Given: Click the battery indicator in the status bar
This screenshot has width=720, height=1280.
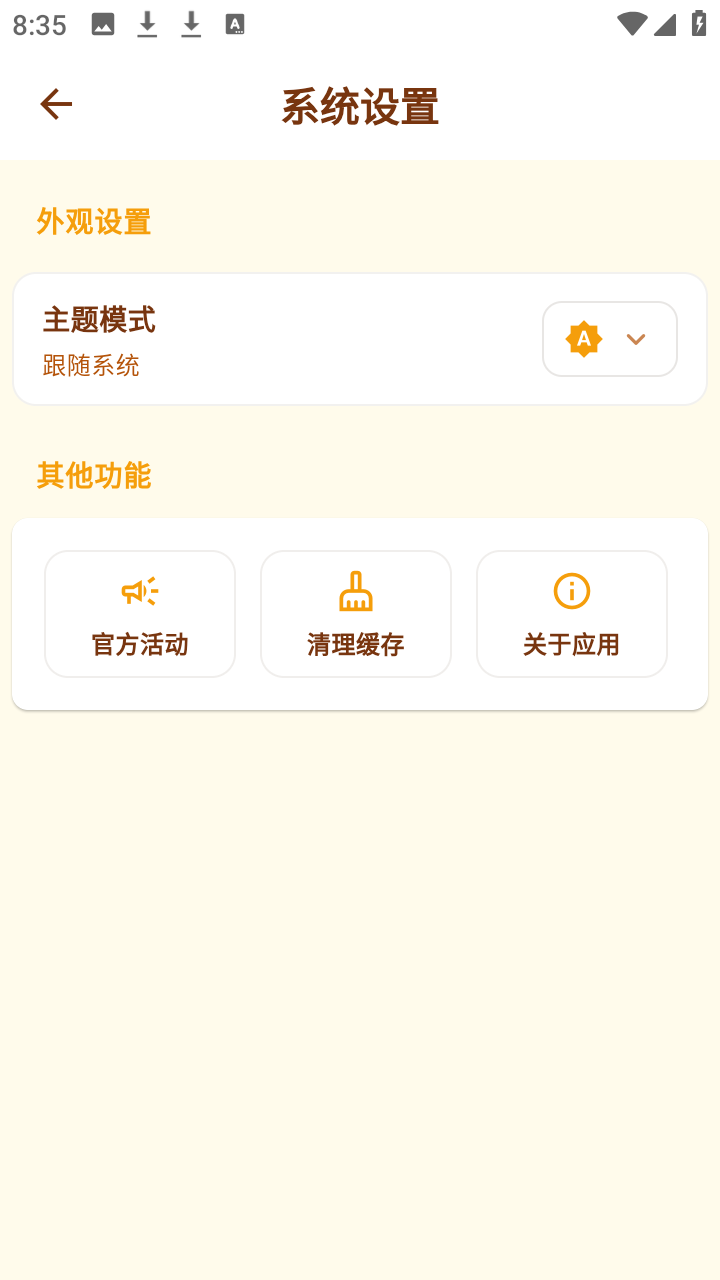Looking at the screenshot, I should point(697,24).
